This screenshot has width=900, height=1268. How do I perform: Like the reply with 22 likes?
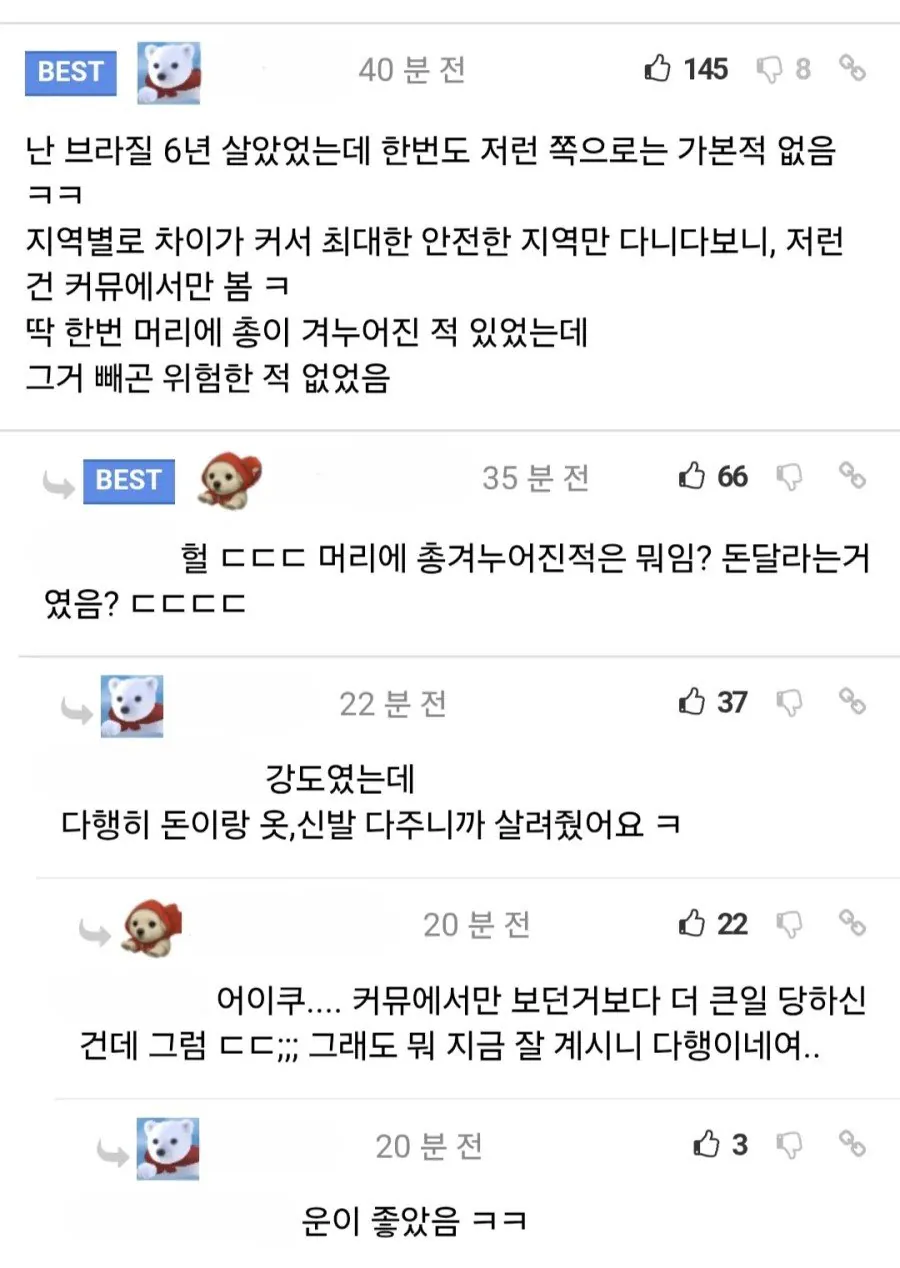[692, 923]
